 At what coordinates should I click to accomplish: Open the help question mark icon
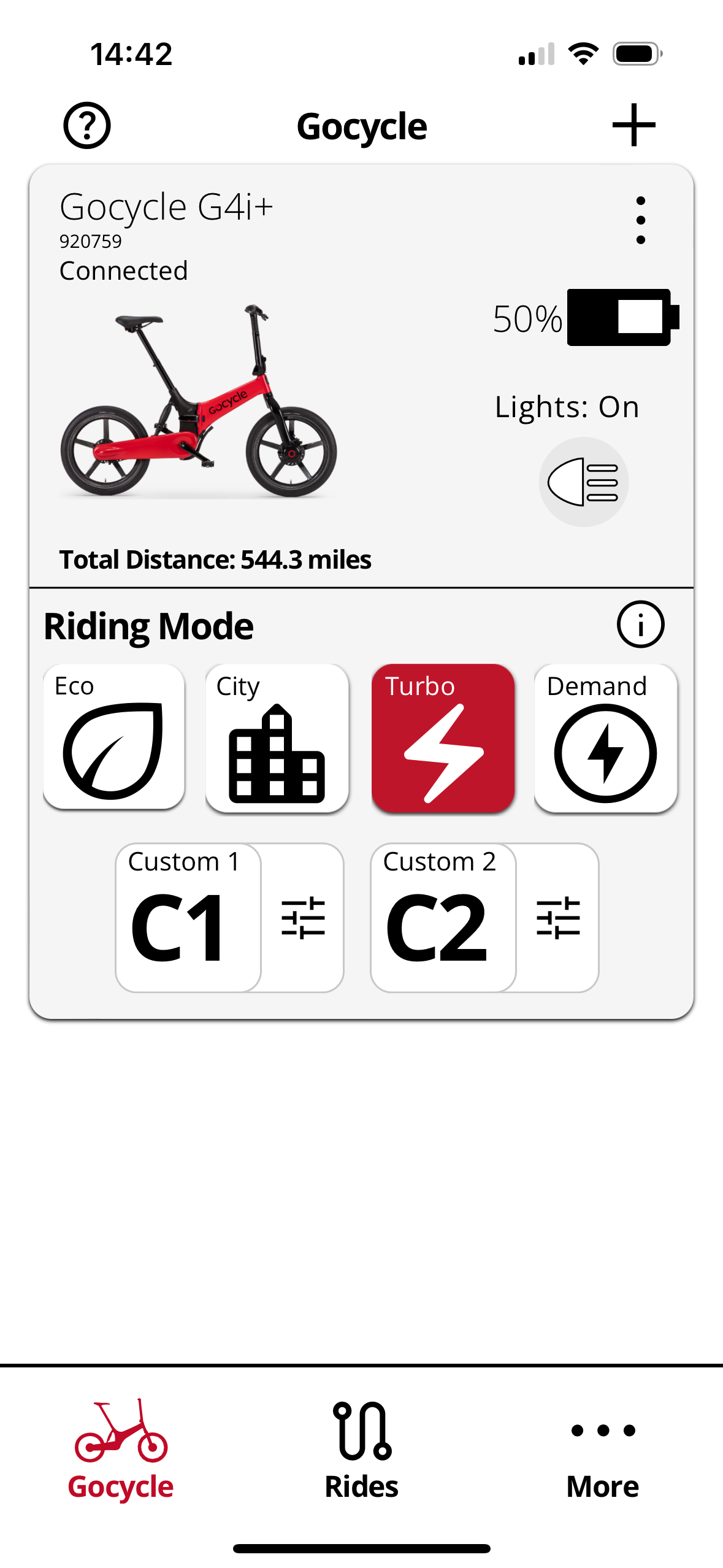click(87, 125)
